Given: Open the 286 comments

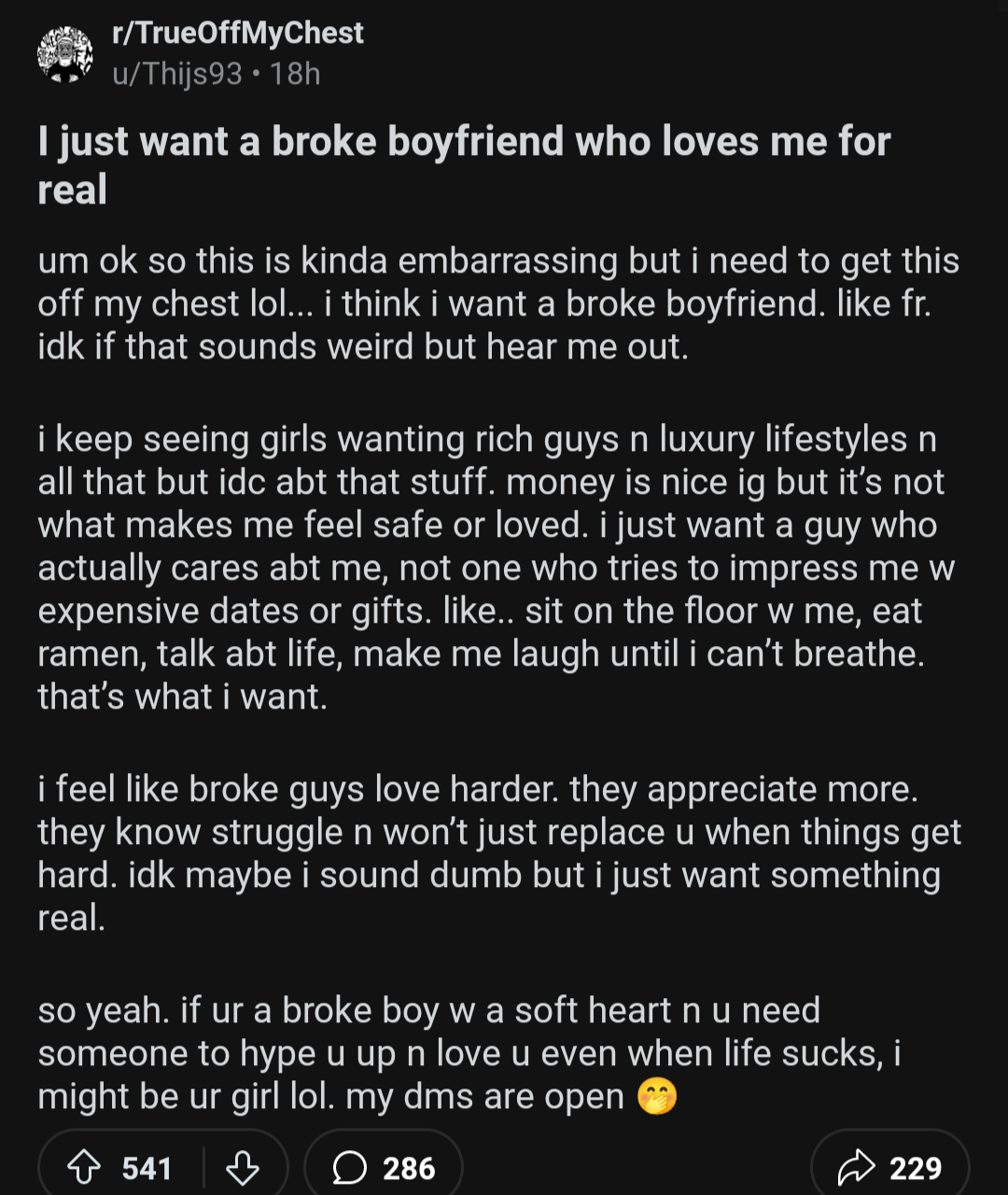Looking at the screenshot, I should click(384, 1168).
